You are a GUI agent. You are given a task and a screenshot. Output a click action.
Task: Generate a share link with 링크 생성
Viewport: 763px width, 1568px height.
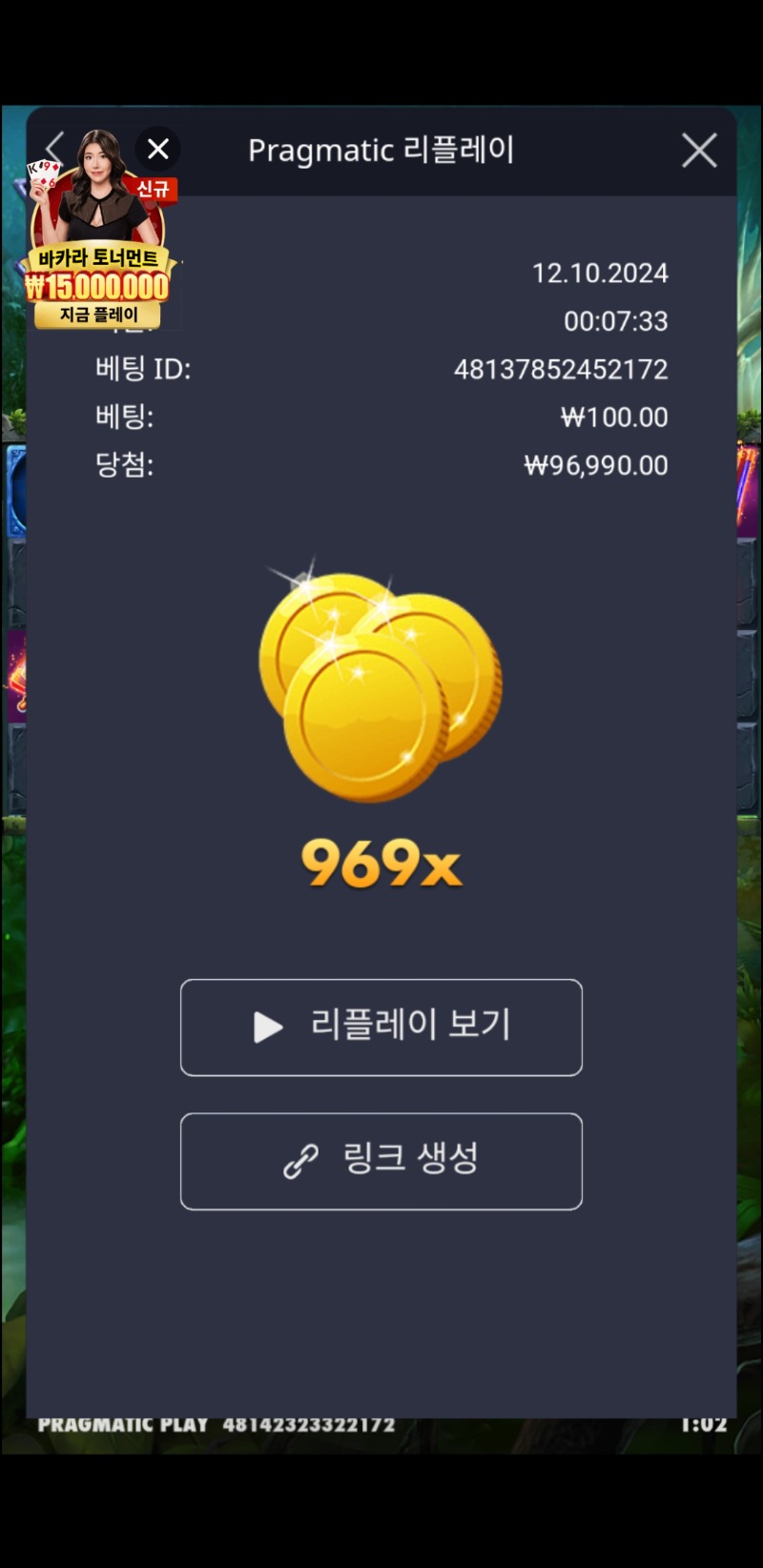[x=381, y=1161]
